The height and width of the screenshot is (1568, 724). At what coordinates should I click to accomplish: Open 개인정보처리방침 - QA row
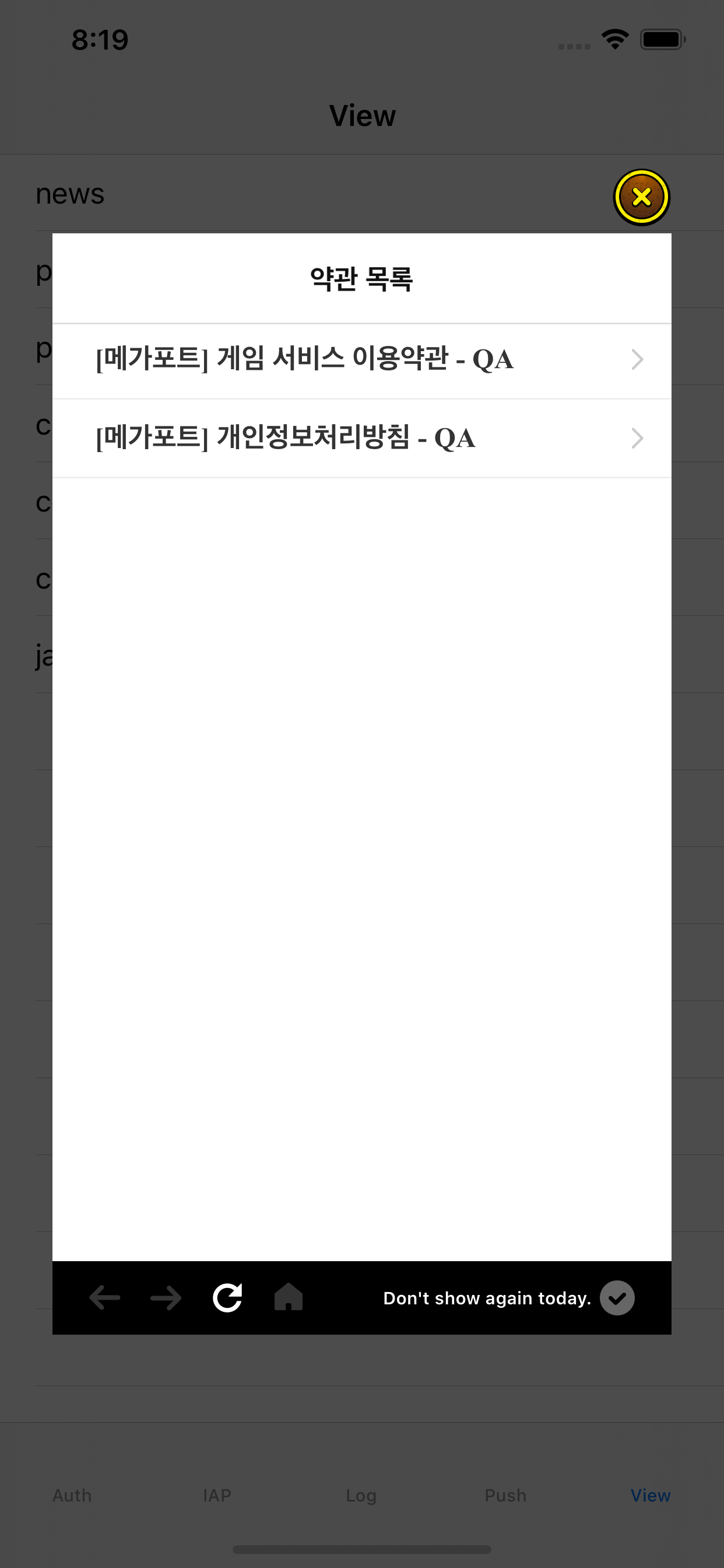[362, 438]
